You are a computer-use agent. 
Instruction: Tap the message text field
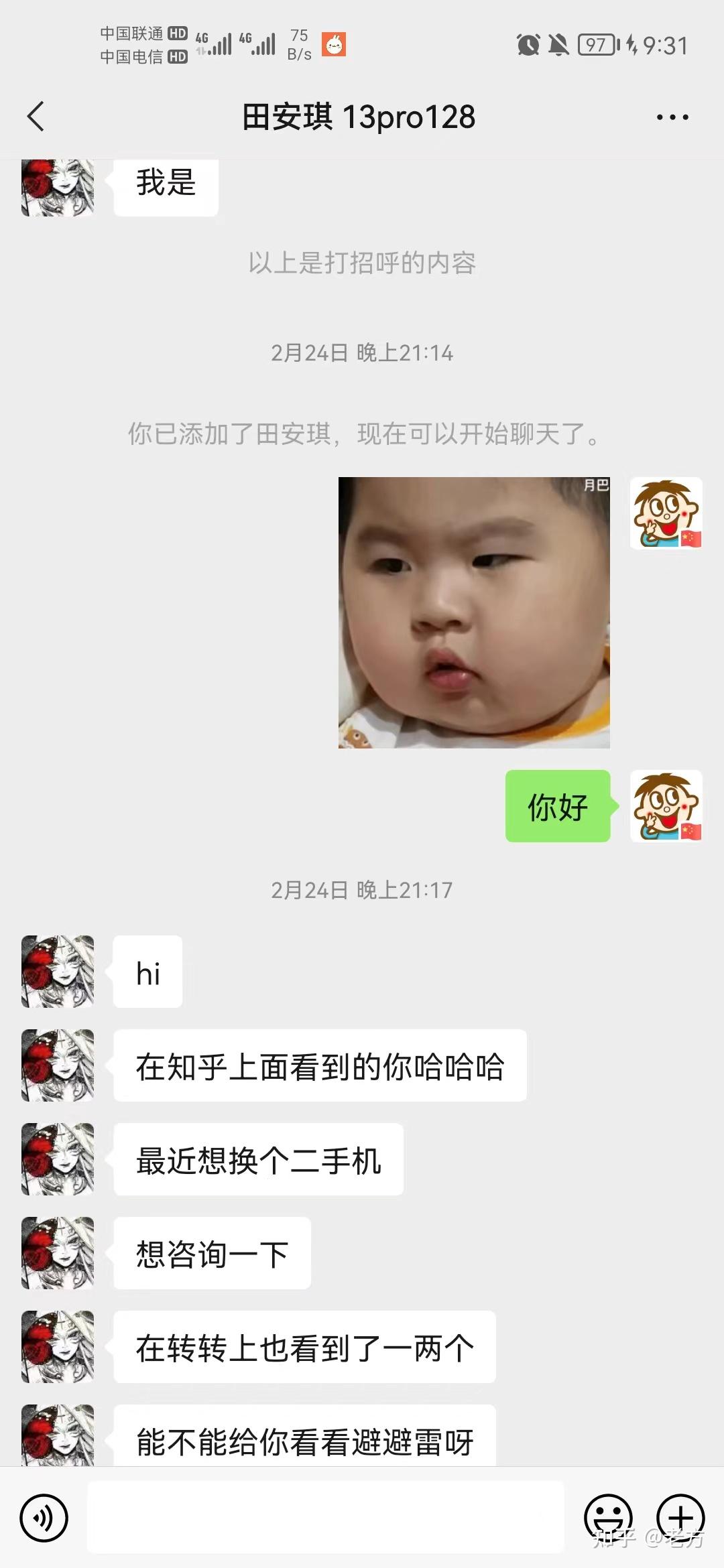tap(326, 1518)
